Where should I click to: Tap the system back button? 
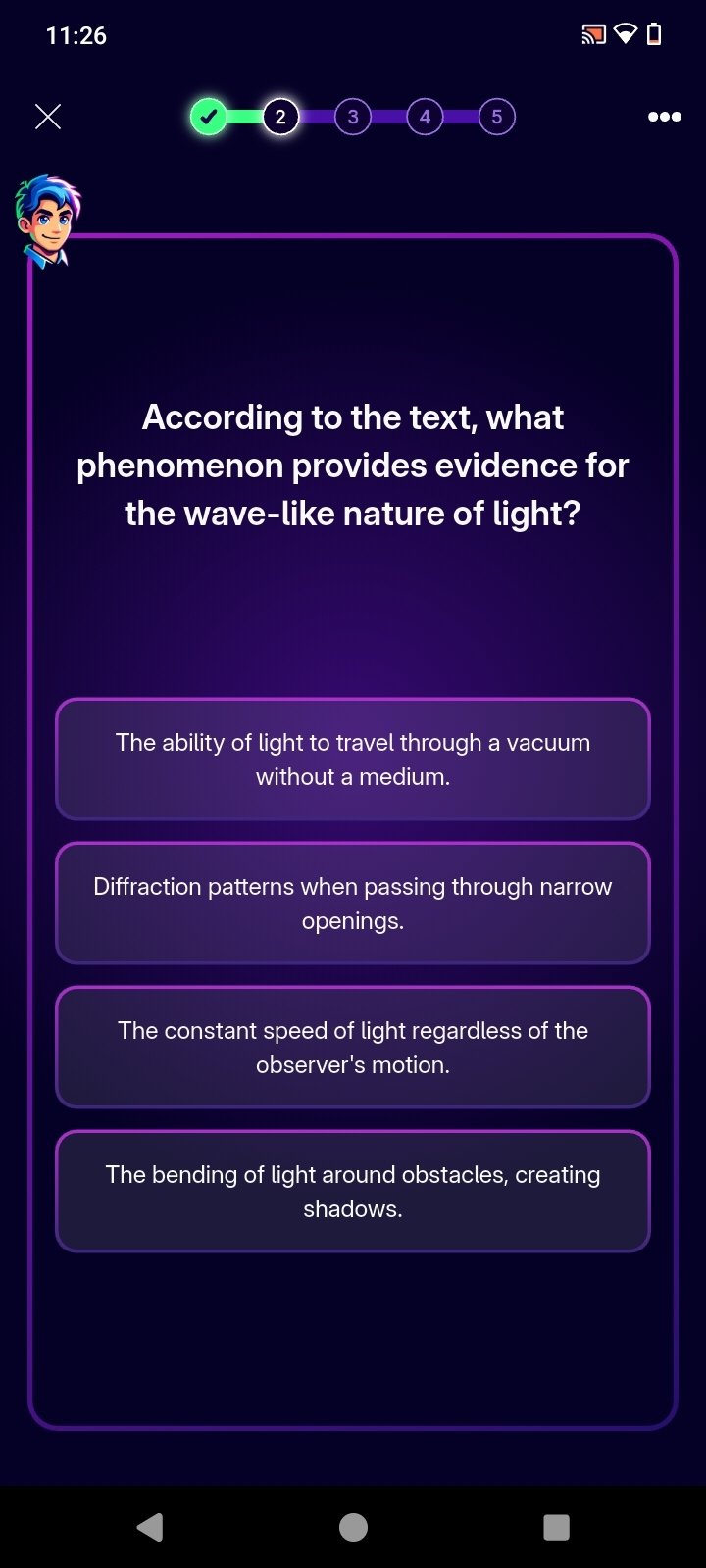[x=150, y=1527]
